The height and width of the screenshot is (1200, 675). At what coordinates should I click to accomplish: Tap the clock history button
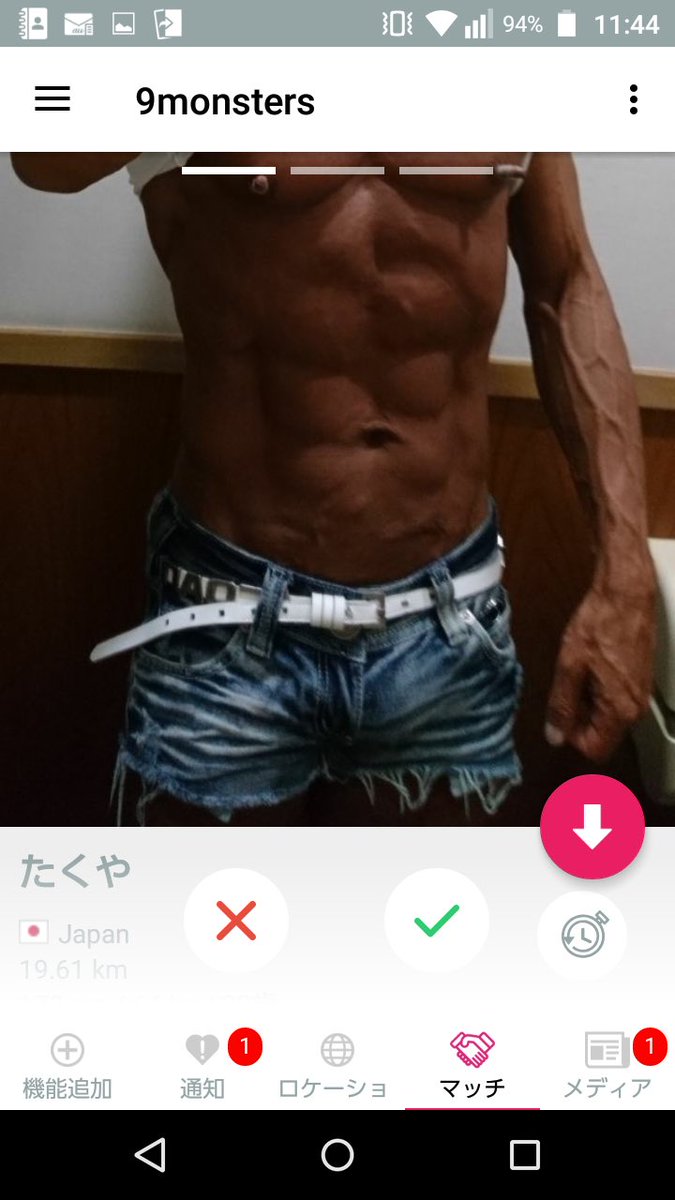click(x=582, y=937)
